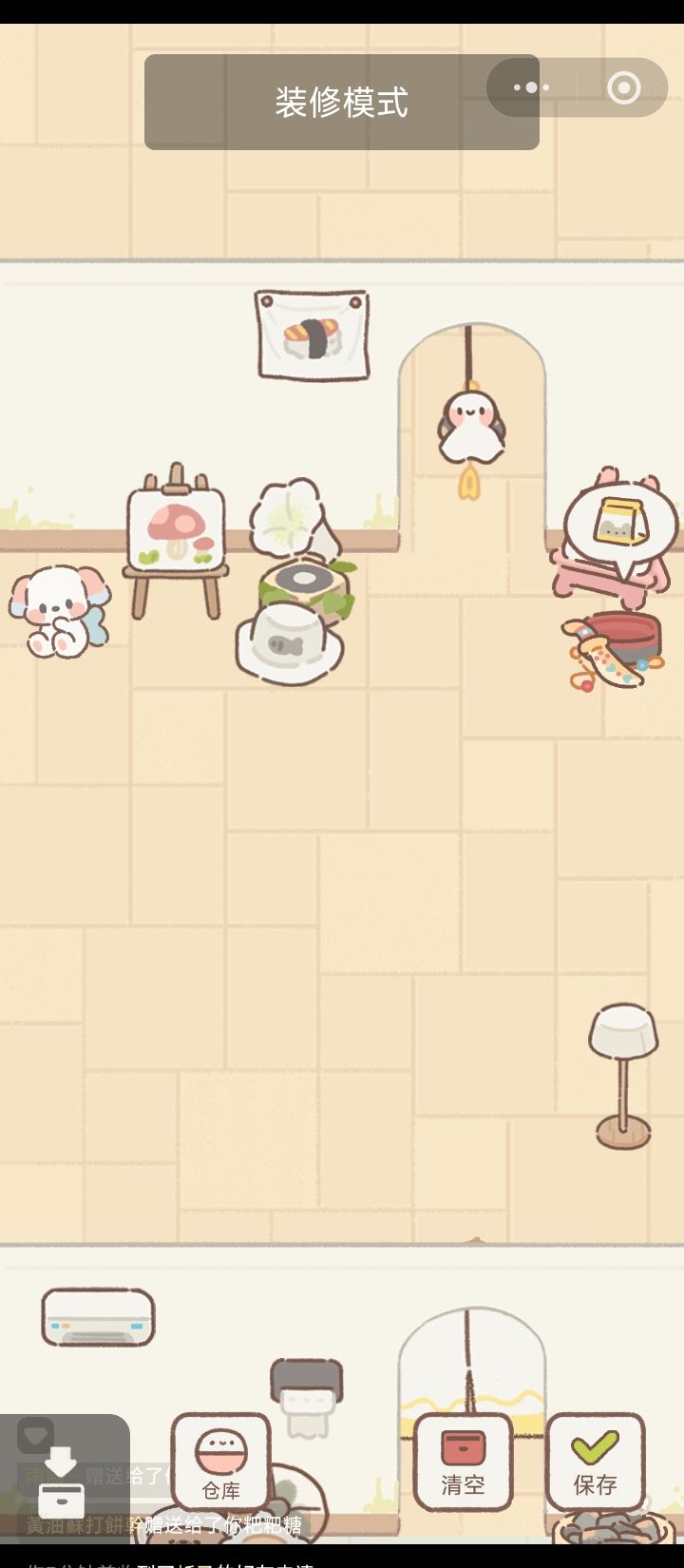This screenshot has width=684, height=1568.
Task: Open the mini-program more options menu
Action: [530, 86]
